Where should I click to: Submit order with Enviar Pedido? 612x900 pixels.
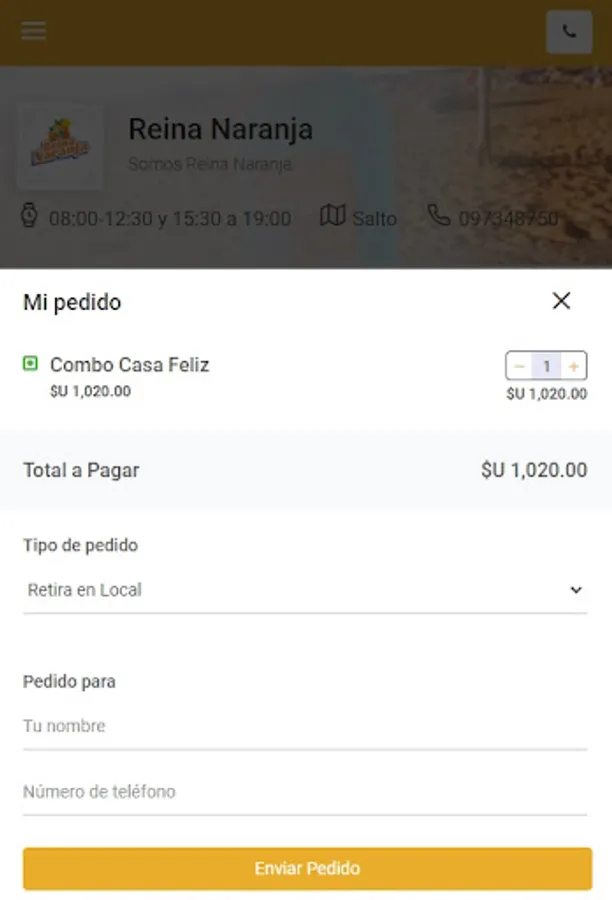[x=307, y=868]
